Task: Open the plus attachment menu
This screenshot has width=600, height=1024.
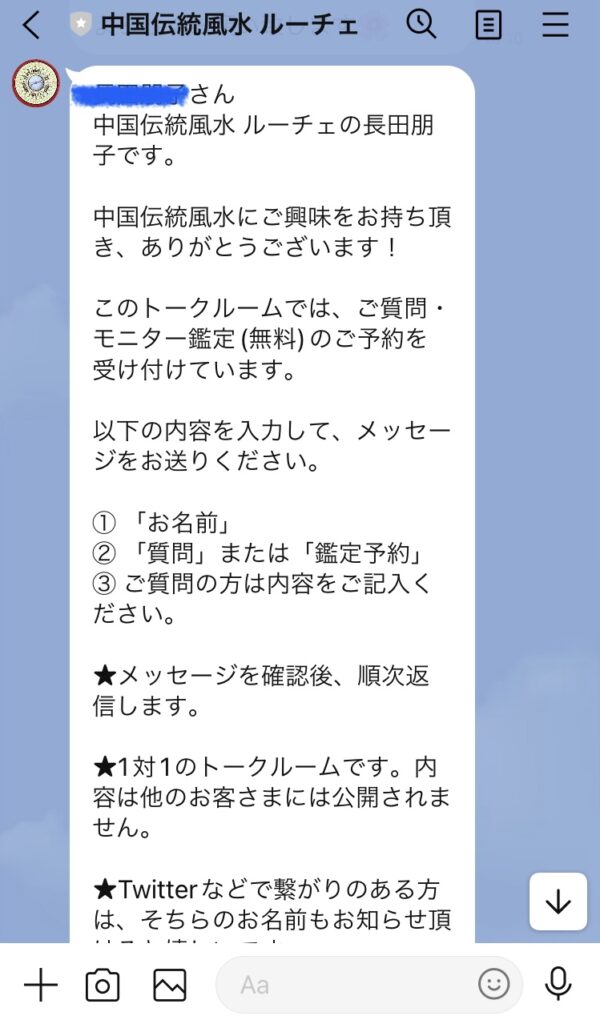Action: tap(40, 985)
